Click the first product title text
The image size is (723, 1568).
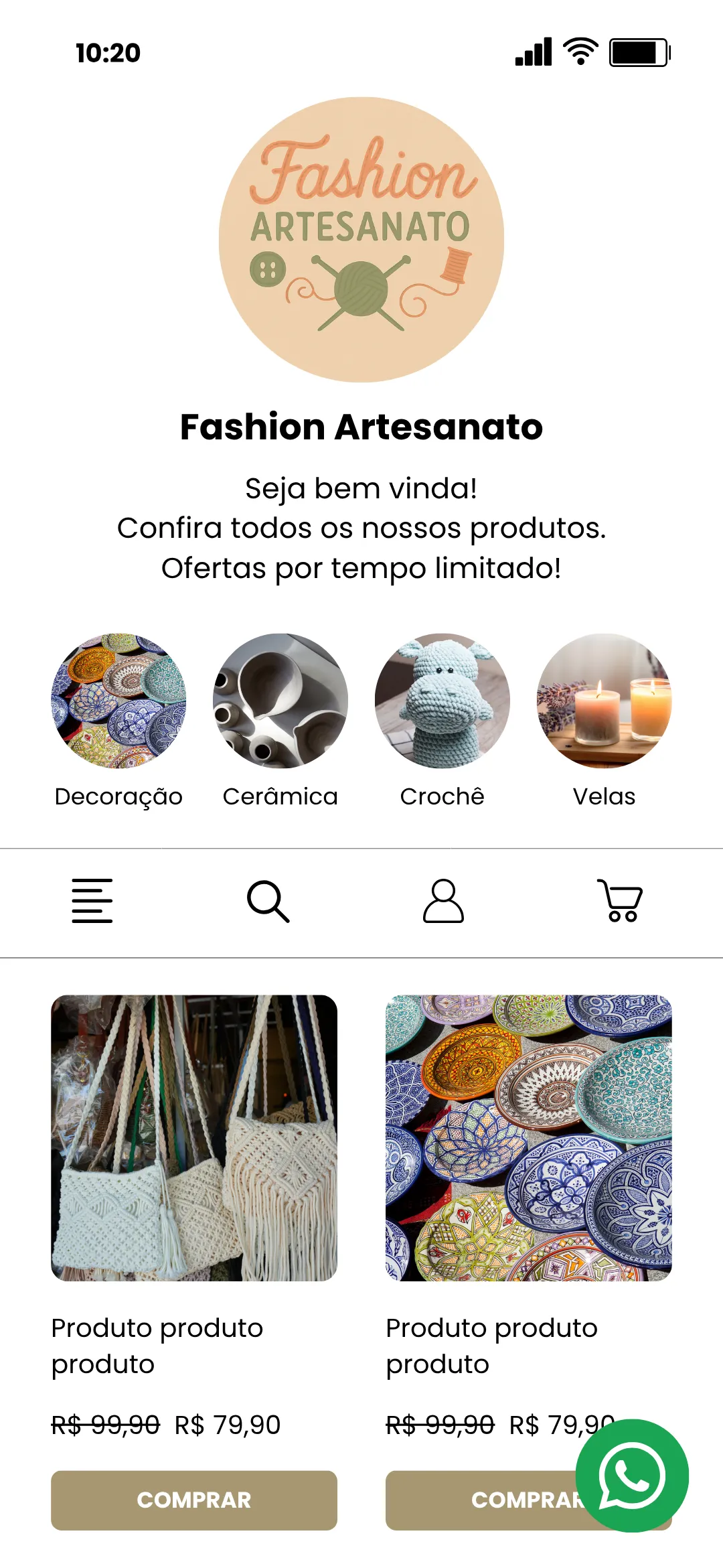(158, 1344)
